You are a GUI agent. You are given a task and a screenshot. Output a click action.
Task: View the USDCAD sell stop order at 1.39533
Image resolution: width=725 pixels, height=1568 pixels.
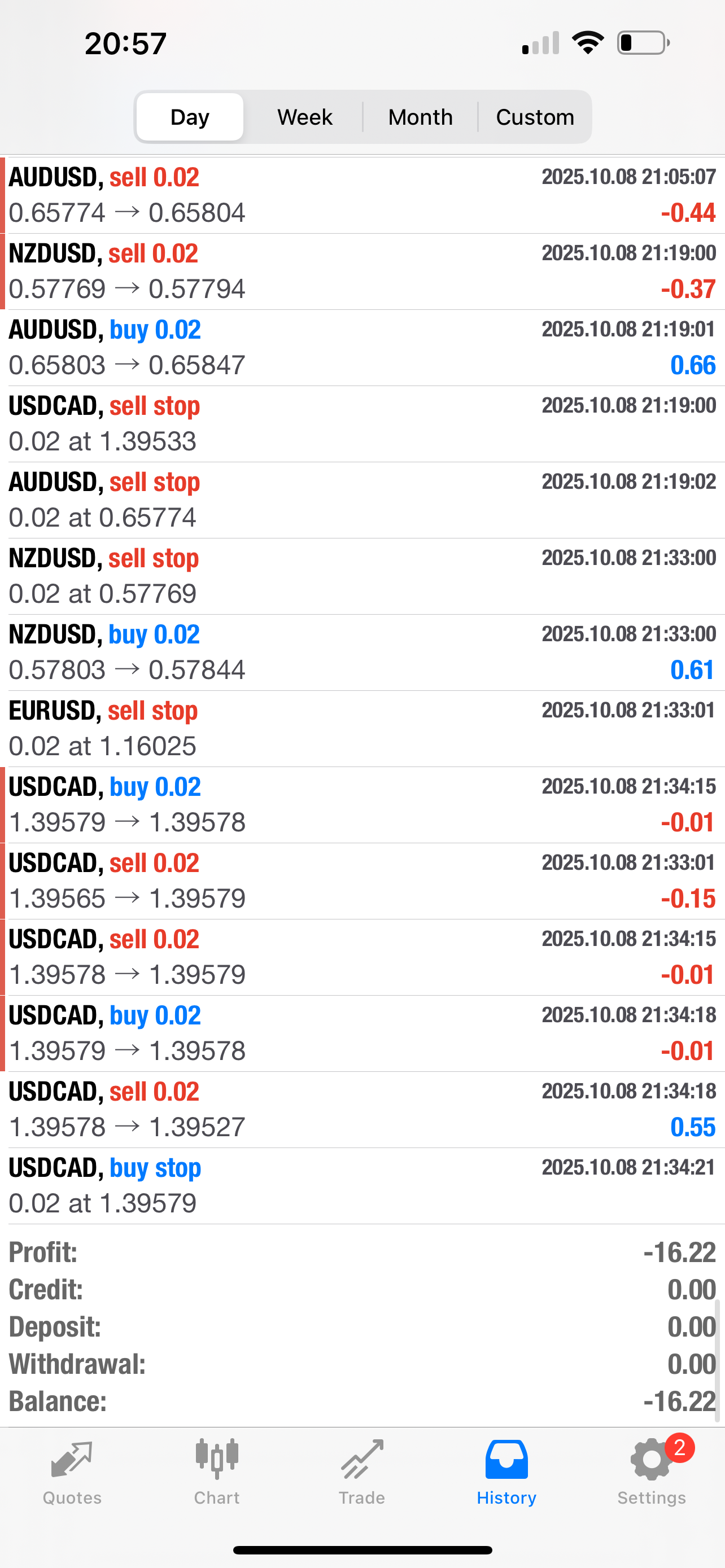coord(362,424)
